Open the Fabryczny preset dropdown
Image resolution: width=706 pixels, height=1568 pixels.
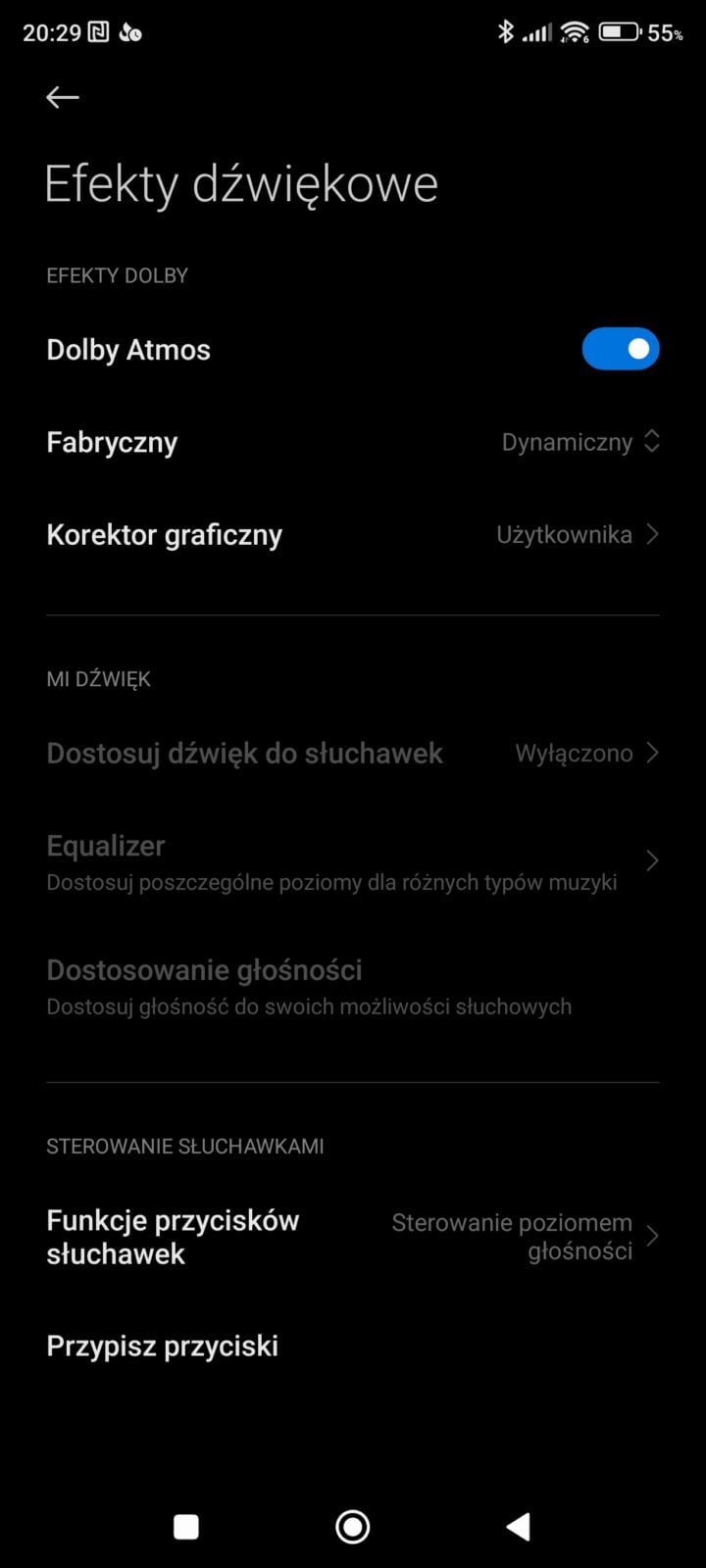pyautogui.click(x=580, y=442)
